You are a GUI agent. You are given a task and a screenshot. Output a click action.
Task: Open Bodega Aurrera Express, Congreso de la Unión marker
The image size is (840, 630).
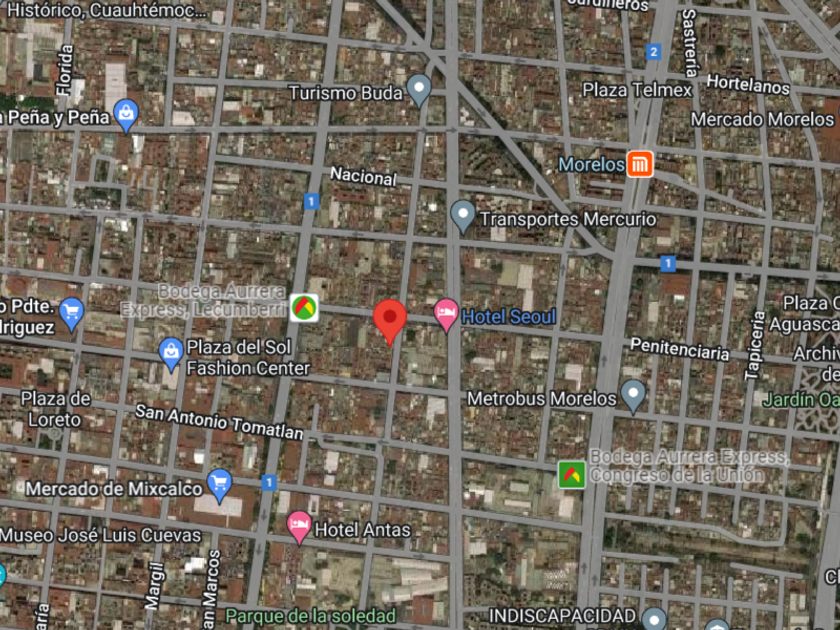pyautogui.click(x=572, y=473)
